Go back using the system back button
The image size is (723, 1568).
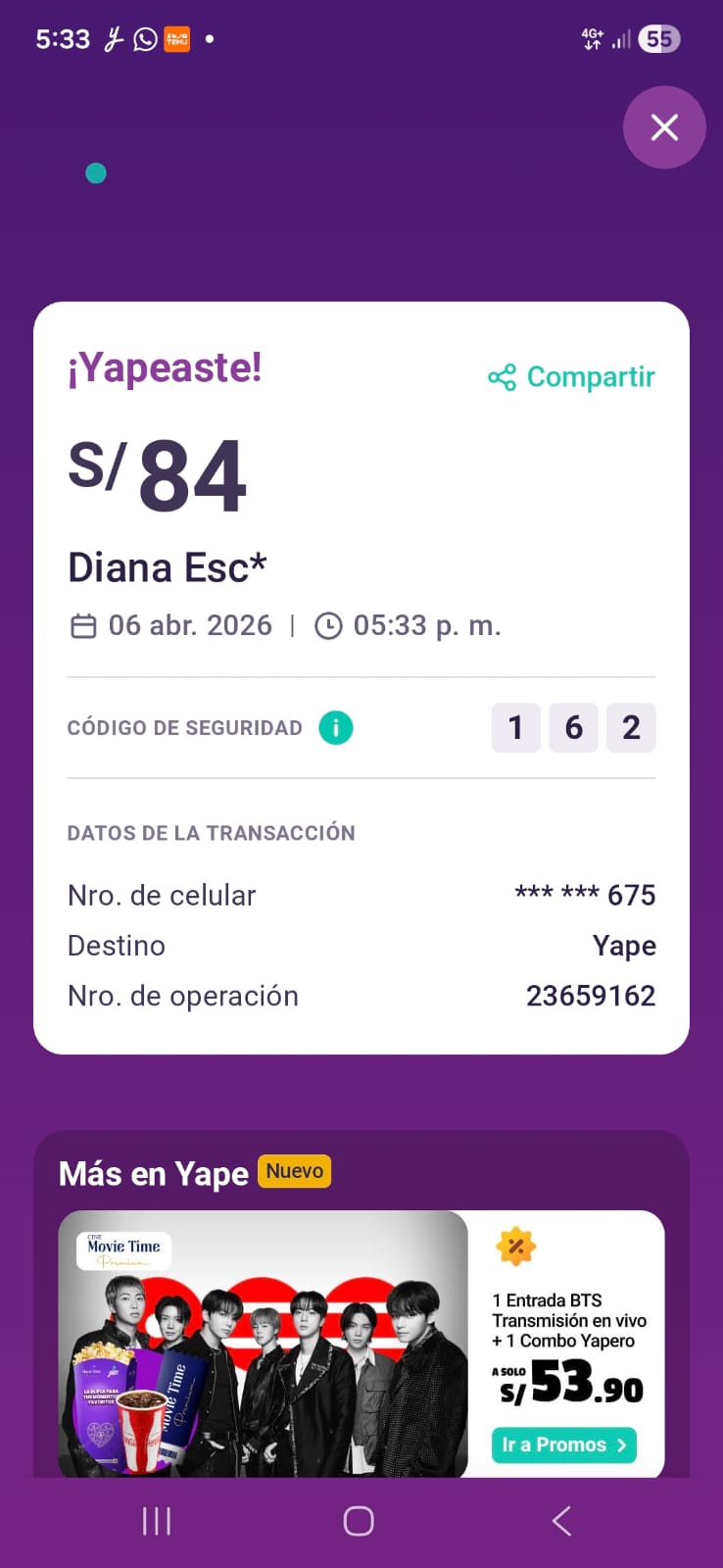tap(561, 1521)
